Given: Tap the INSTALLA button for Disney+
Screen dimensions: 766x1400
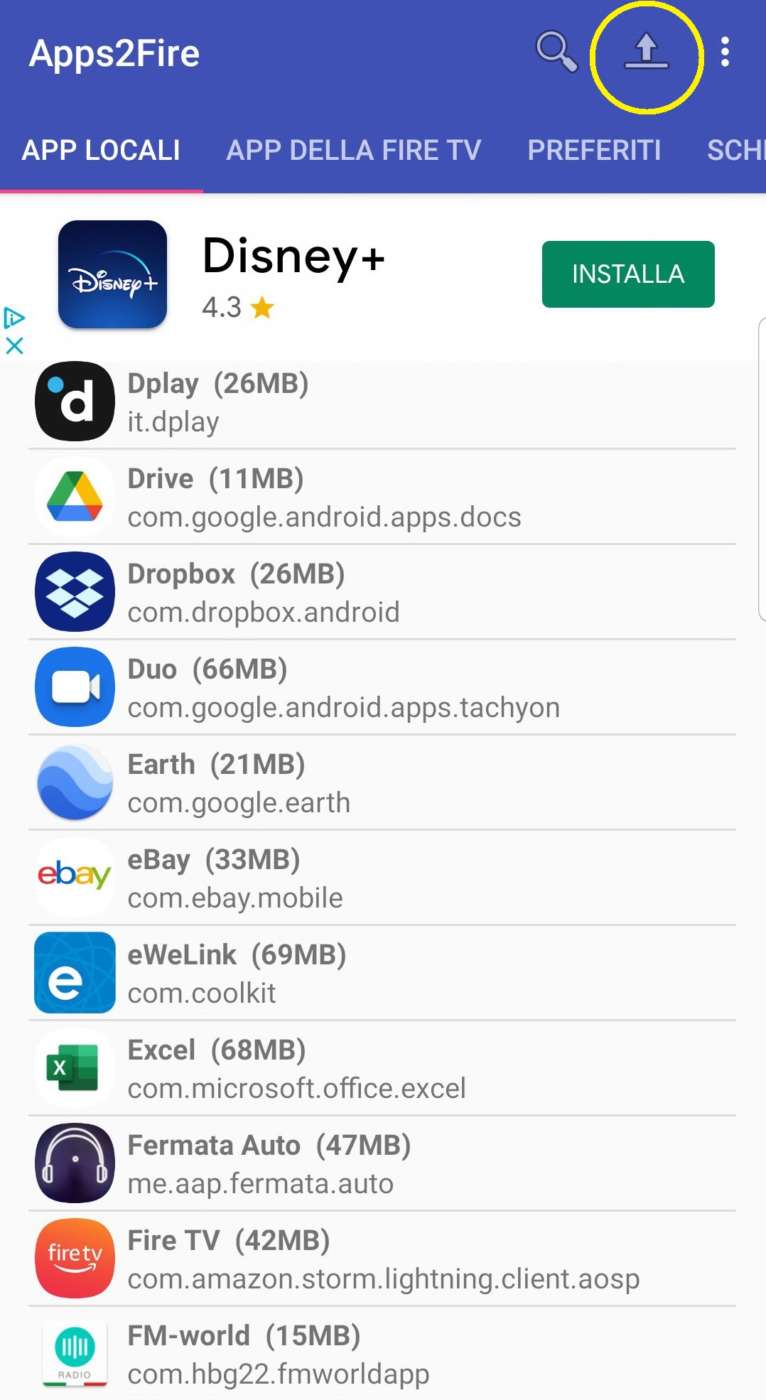Looking at the screenshot, I should click(x=628, y=274).
